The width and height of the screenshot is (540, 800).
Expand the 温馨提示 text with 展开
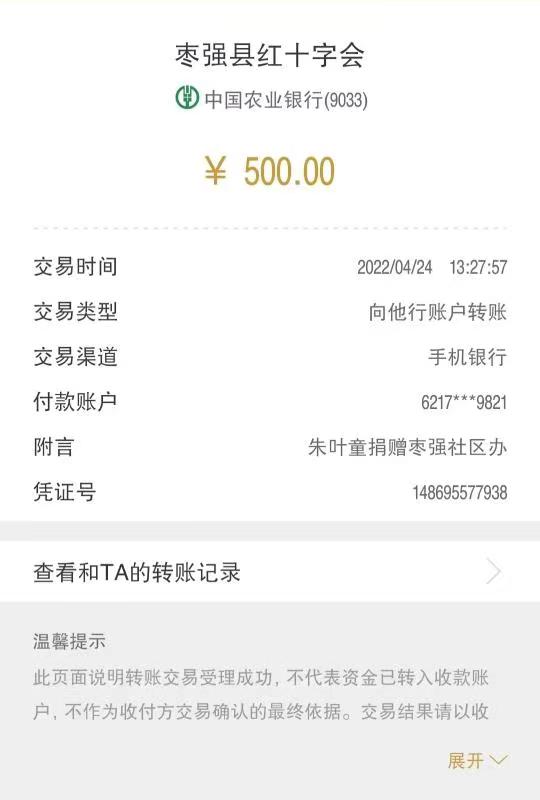[x=477, y=761]
